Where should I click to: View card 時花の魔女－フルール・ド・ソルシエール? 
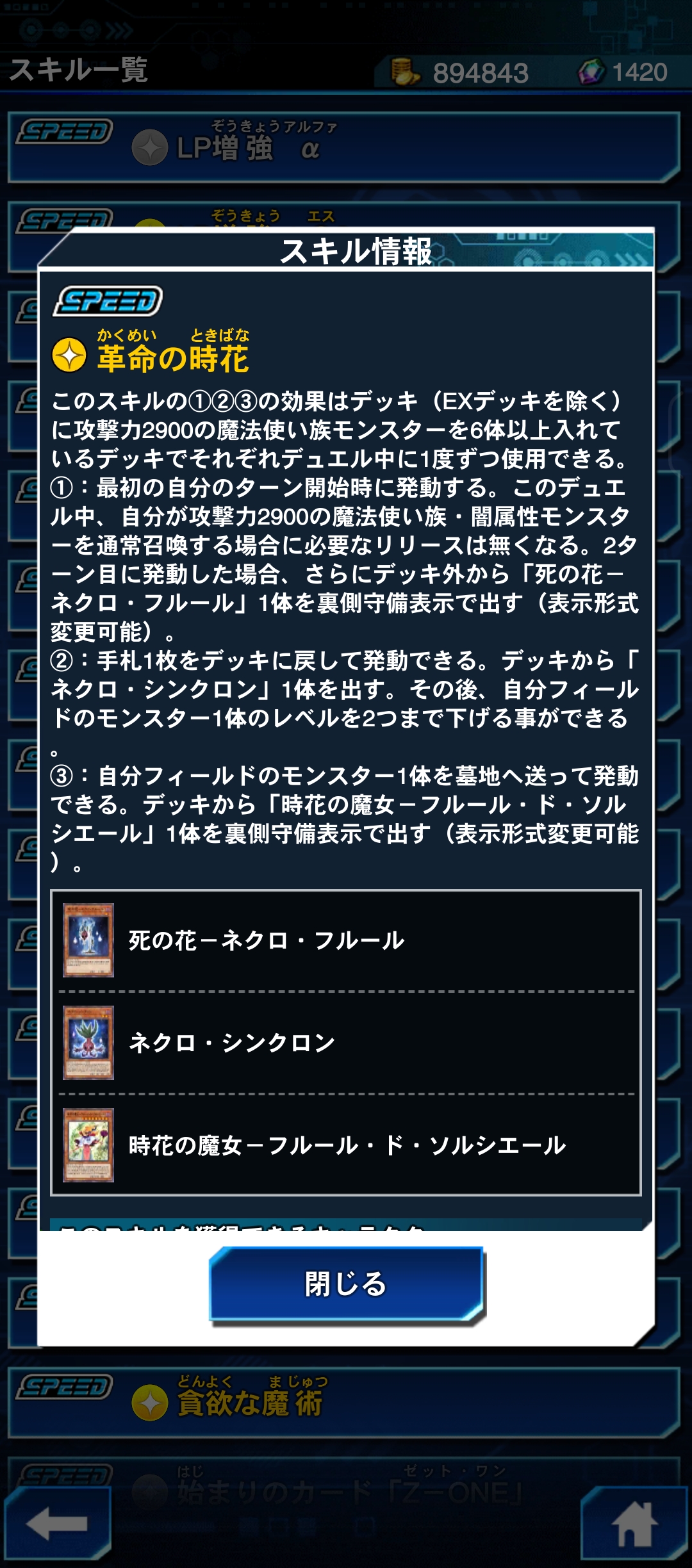coord(346,1145)
